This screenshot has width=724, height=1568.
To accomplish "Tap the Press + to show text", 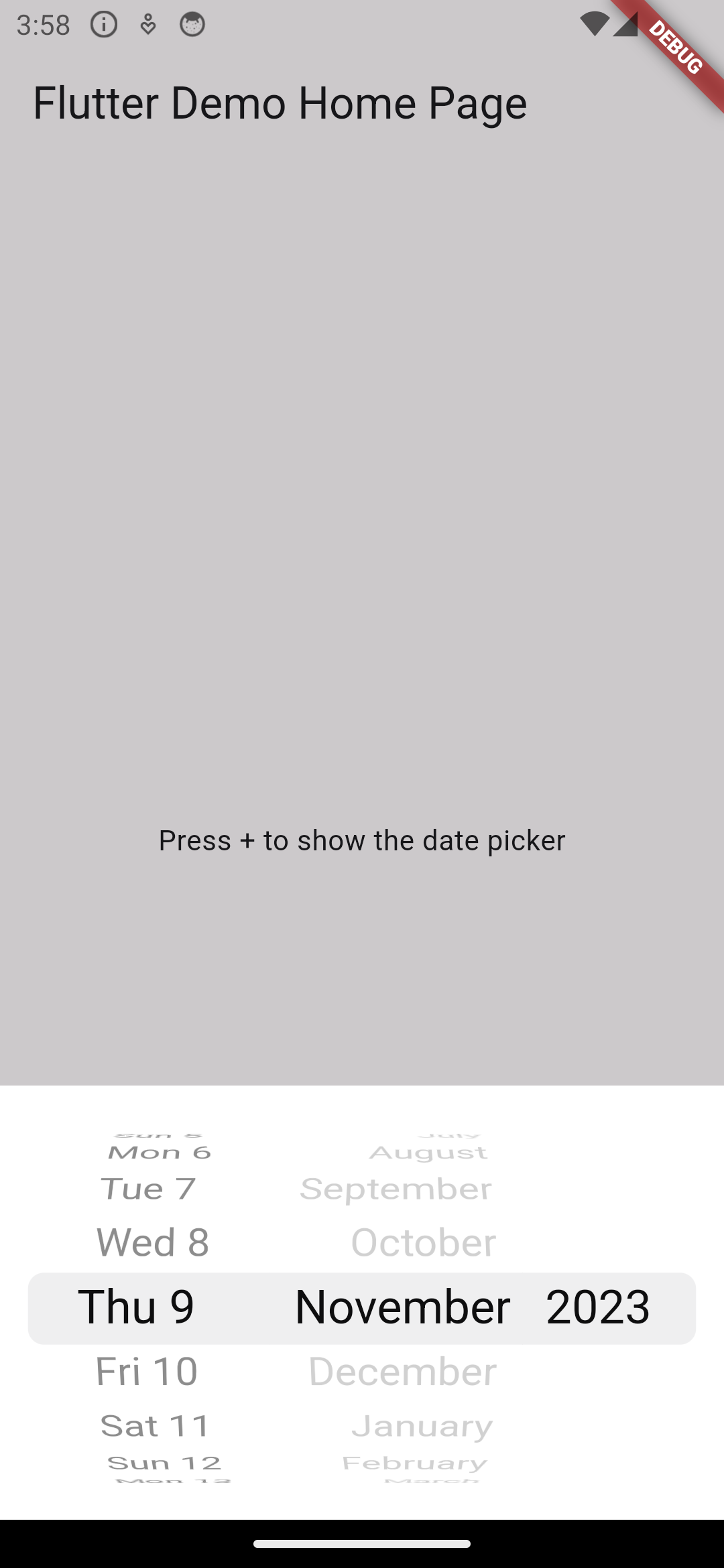I will point(362,840).
